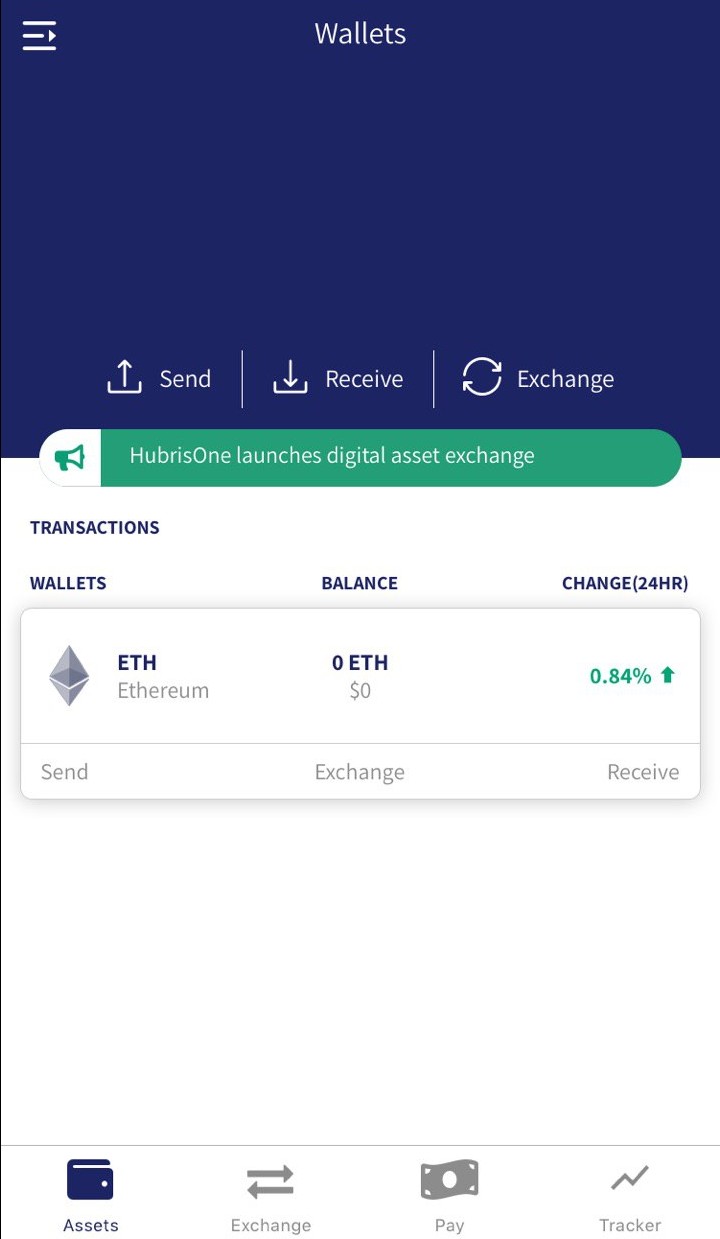The image size is (720, 1239).
Task: Open the Ethereum wallet card
Action: click(360, 676)
